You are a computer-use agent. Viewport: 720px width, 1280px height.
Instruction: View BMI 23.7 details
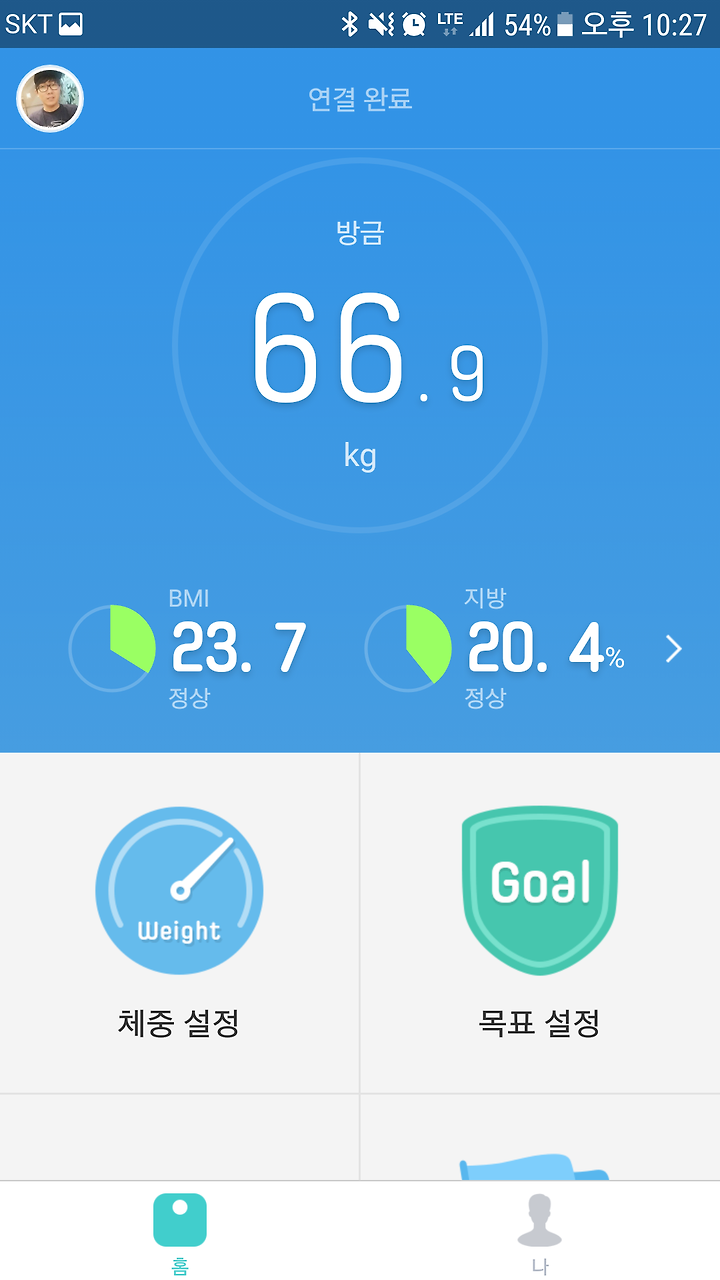(188, 648)
